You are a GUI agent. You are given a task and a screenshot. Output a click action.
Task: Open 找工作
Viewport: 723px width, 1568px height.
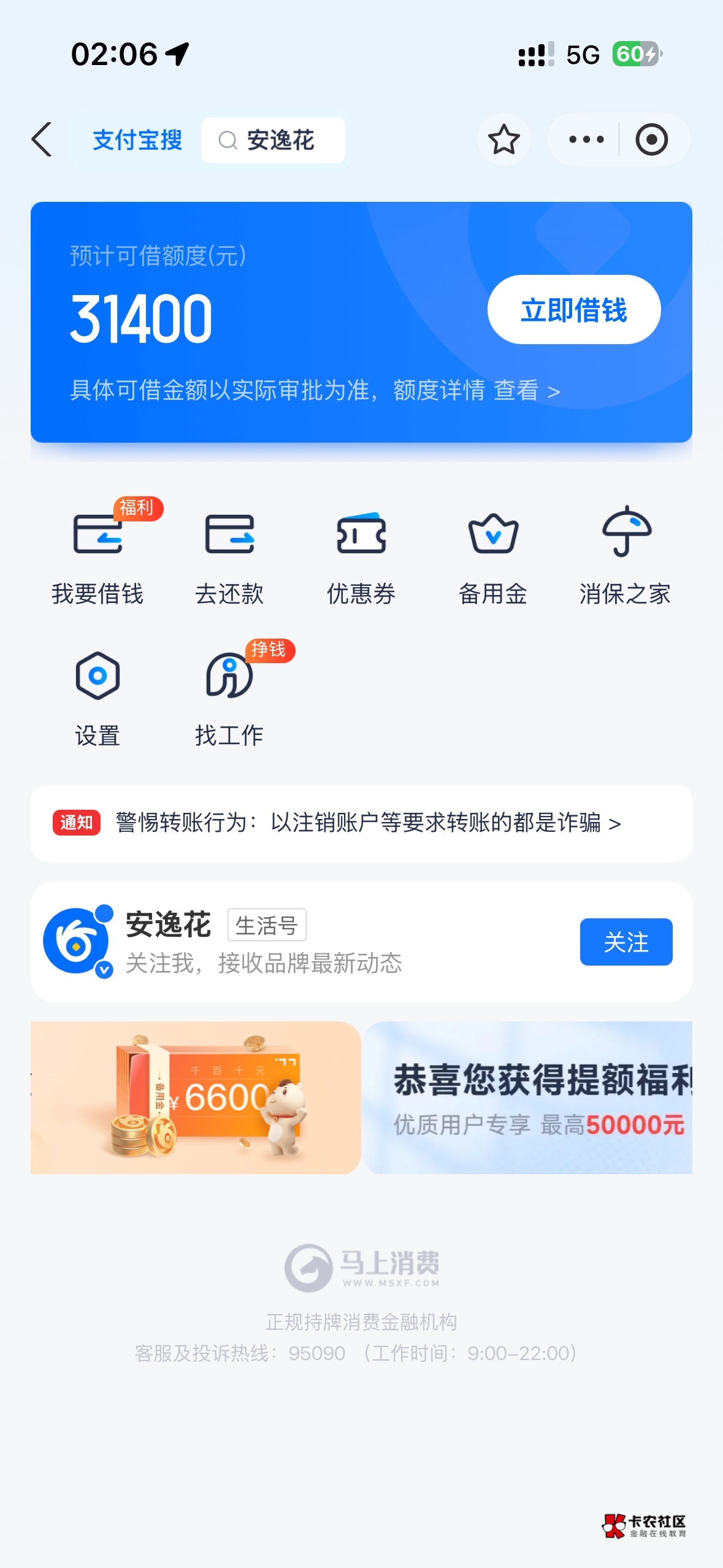229,698
